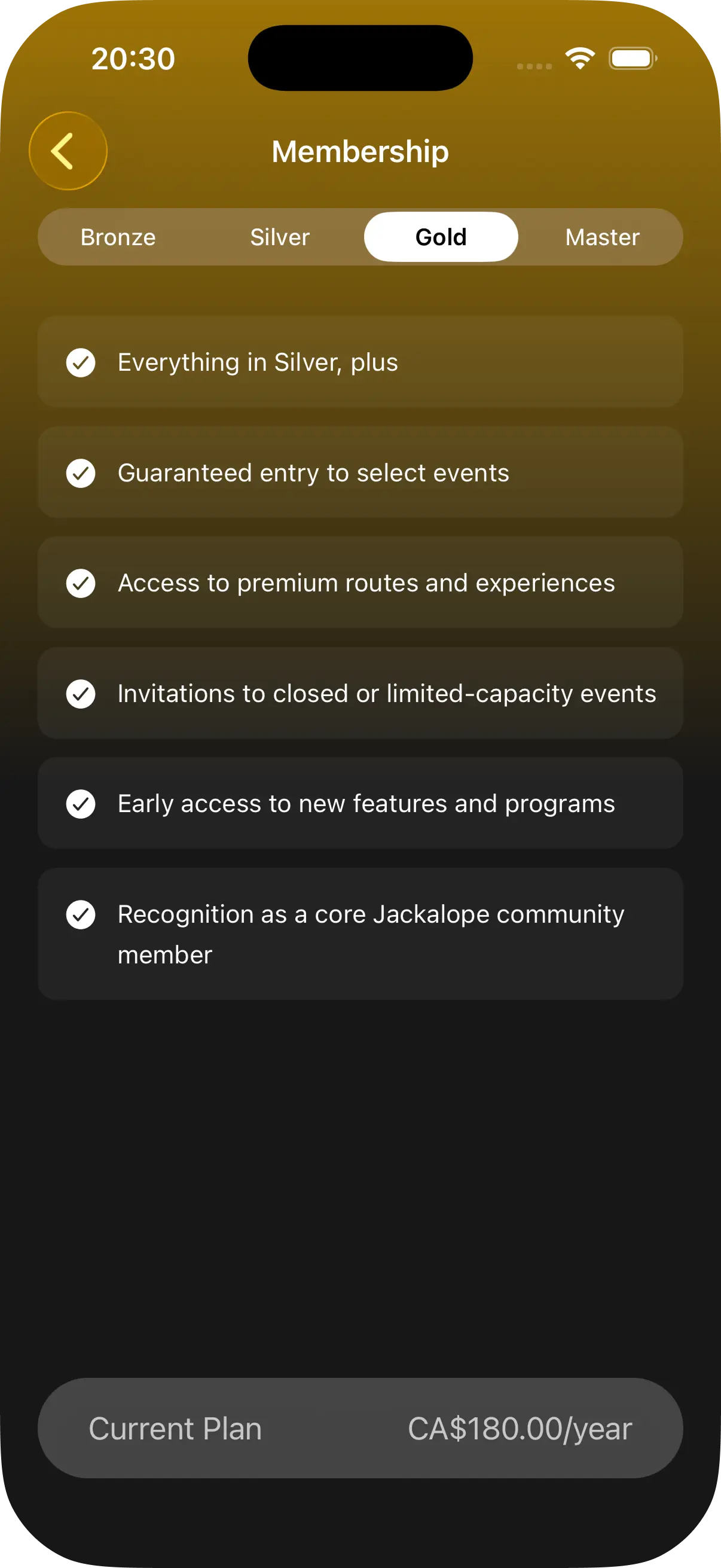This screenshot has width=721, height=1568.
Task: Open the premium routes benefit card details
Action: [361, 583]
